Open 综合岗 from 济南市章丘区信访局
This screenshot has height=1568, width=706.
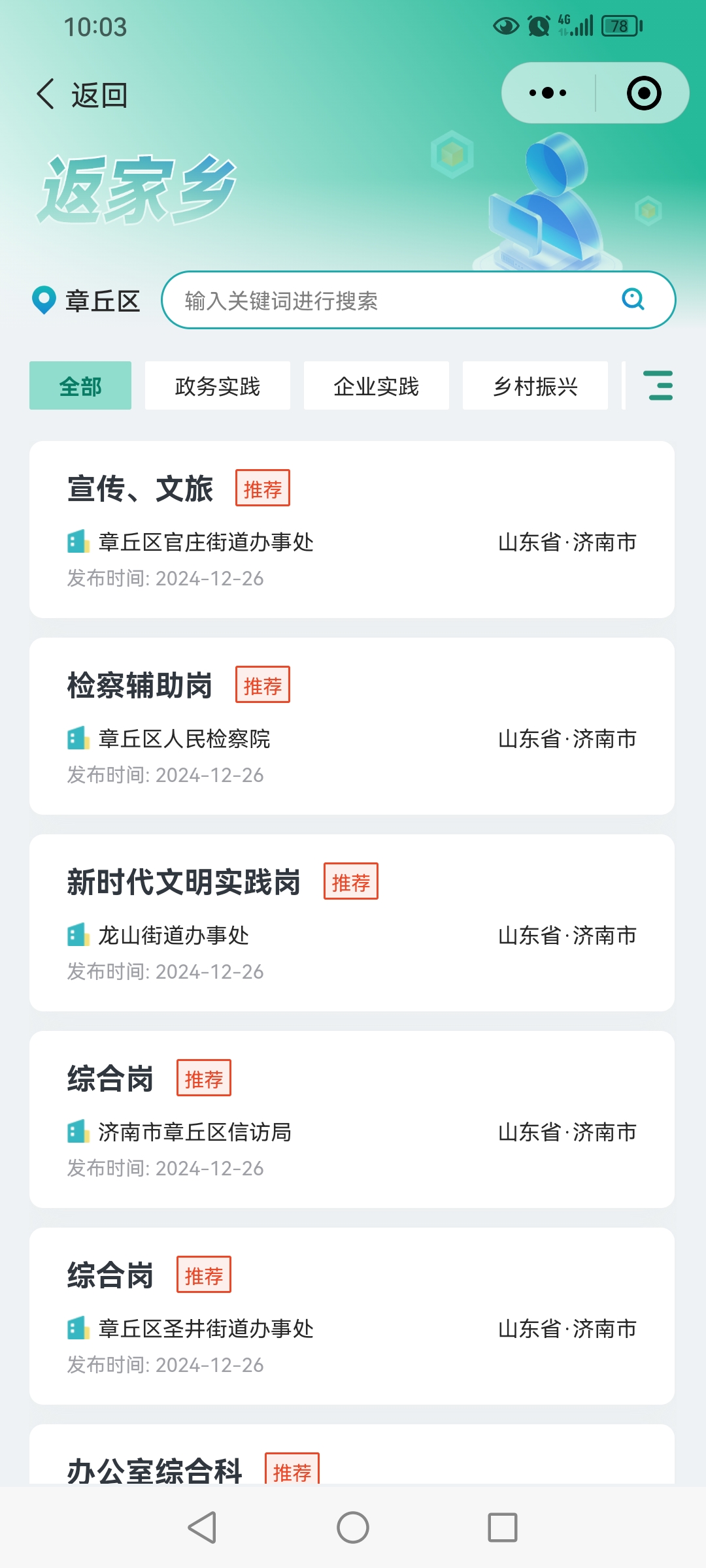click(352, 1119)
